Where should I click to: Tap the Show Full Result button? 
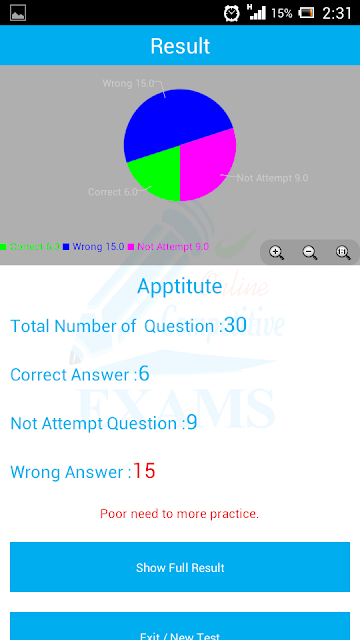tap(180, 567)
